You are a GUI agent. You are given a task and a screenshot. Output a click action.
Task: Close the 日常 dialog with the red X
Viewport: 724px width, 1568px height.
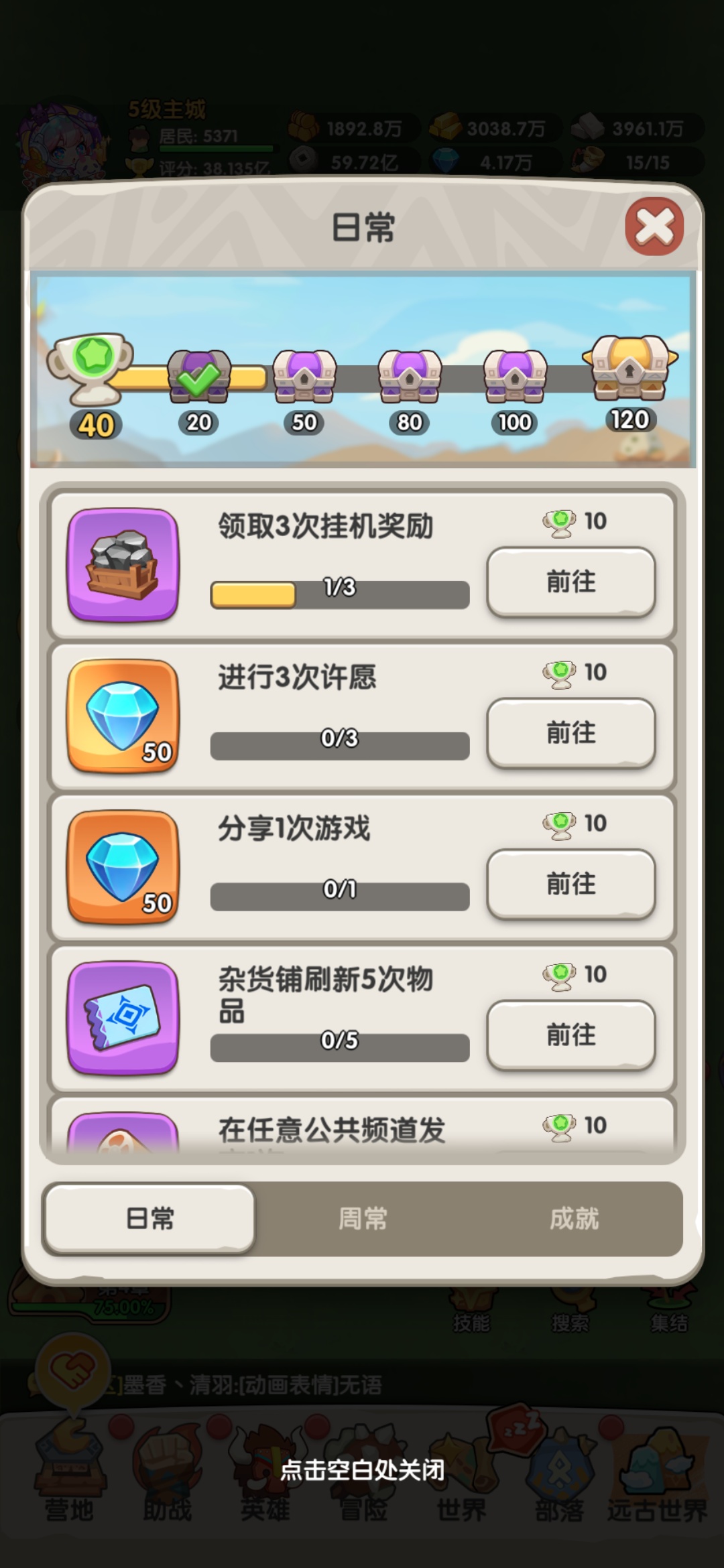(654, 226)
